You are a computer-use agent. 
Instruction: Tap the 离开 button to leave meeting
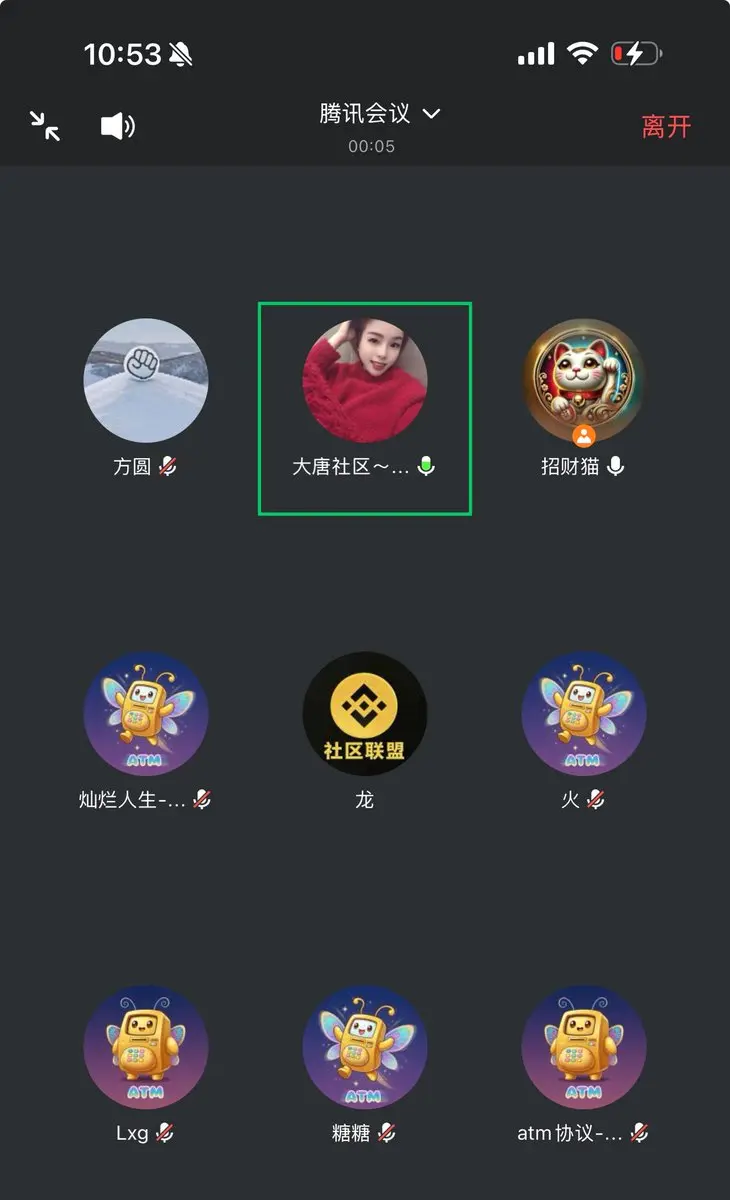click(x=663, y=127)
